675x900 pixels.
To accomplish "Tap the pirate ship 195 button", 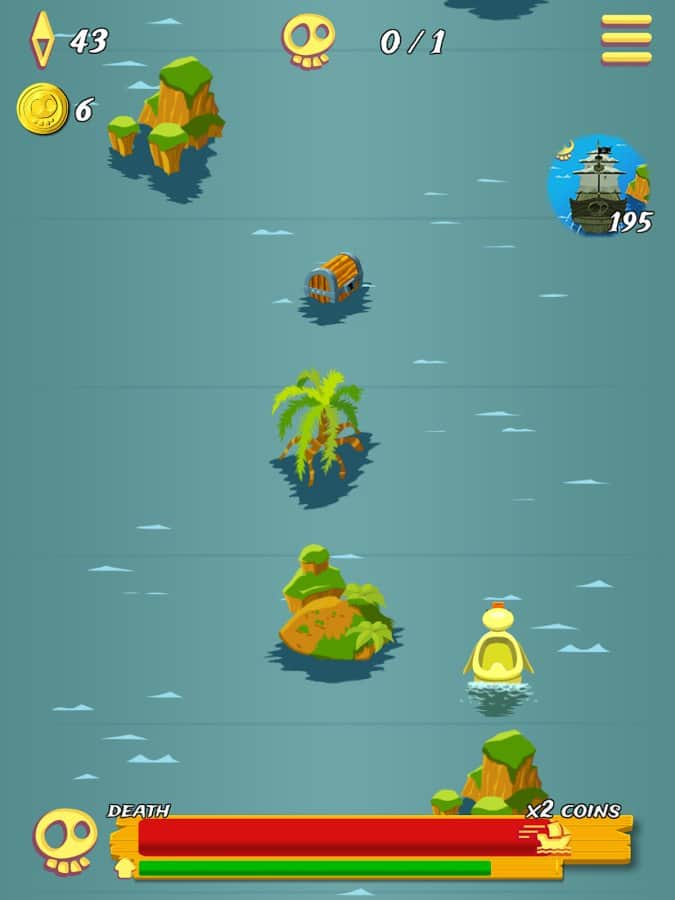I will (x=599, y=187).
